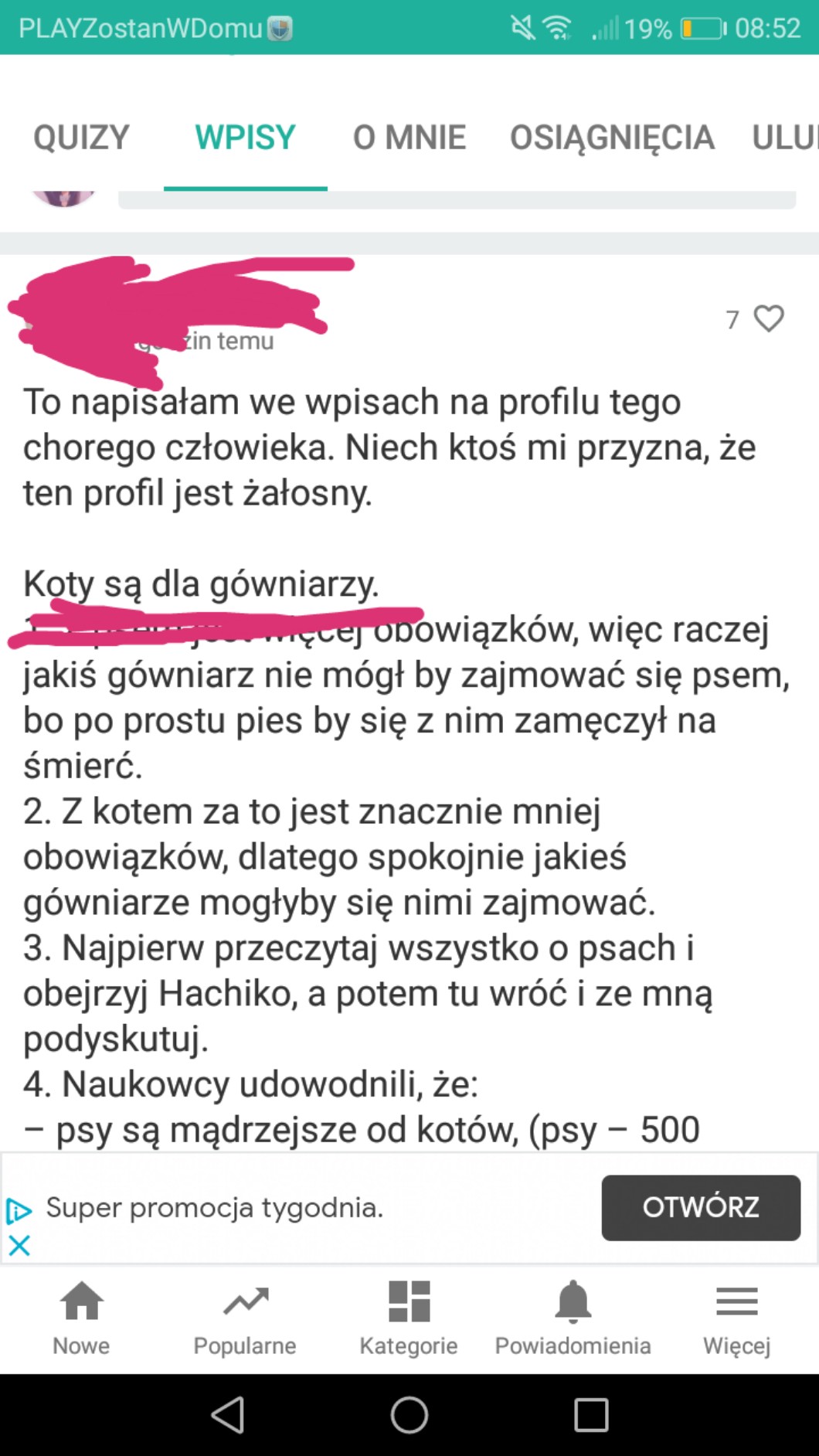Image resolution: width=819 pixels, height=1456 pixels.
Task: Switch to the QUIZY tab
Action: click(81, 138)
